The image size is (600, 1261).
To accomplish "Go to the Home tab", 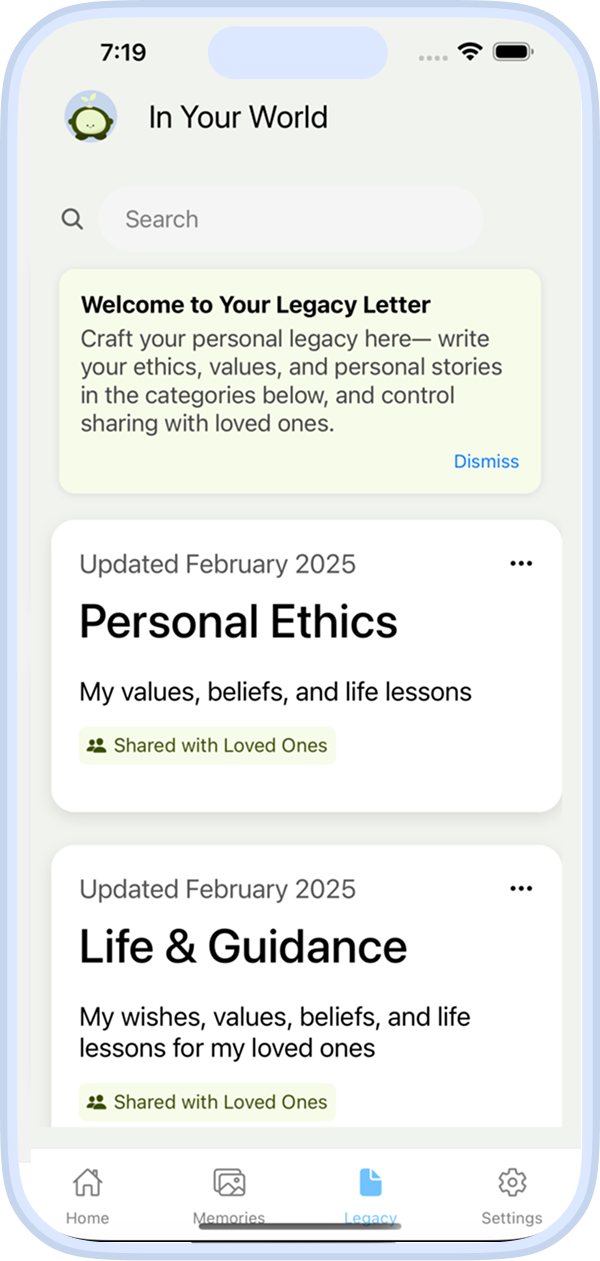I will point(87,1195).
